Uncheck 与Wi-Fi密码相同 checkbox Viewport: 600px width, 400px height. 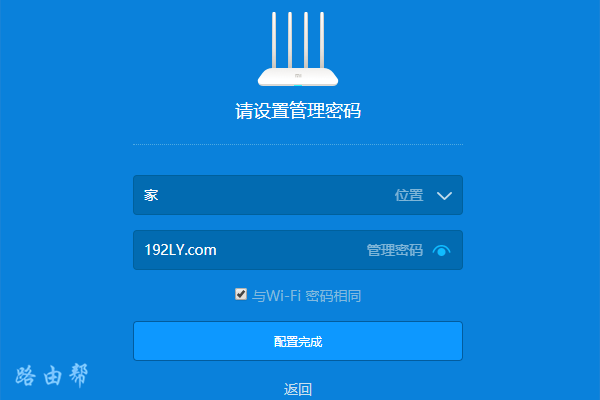pyautogui.click(x=240, y=294)
